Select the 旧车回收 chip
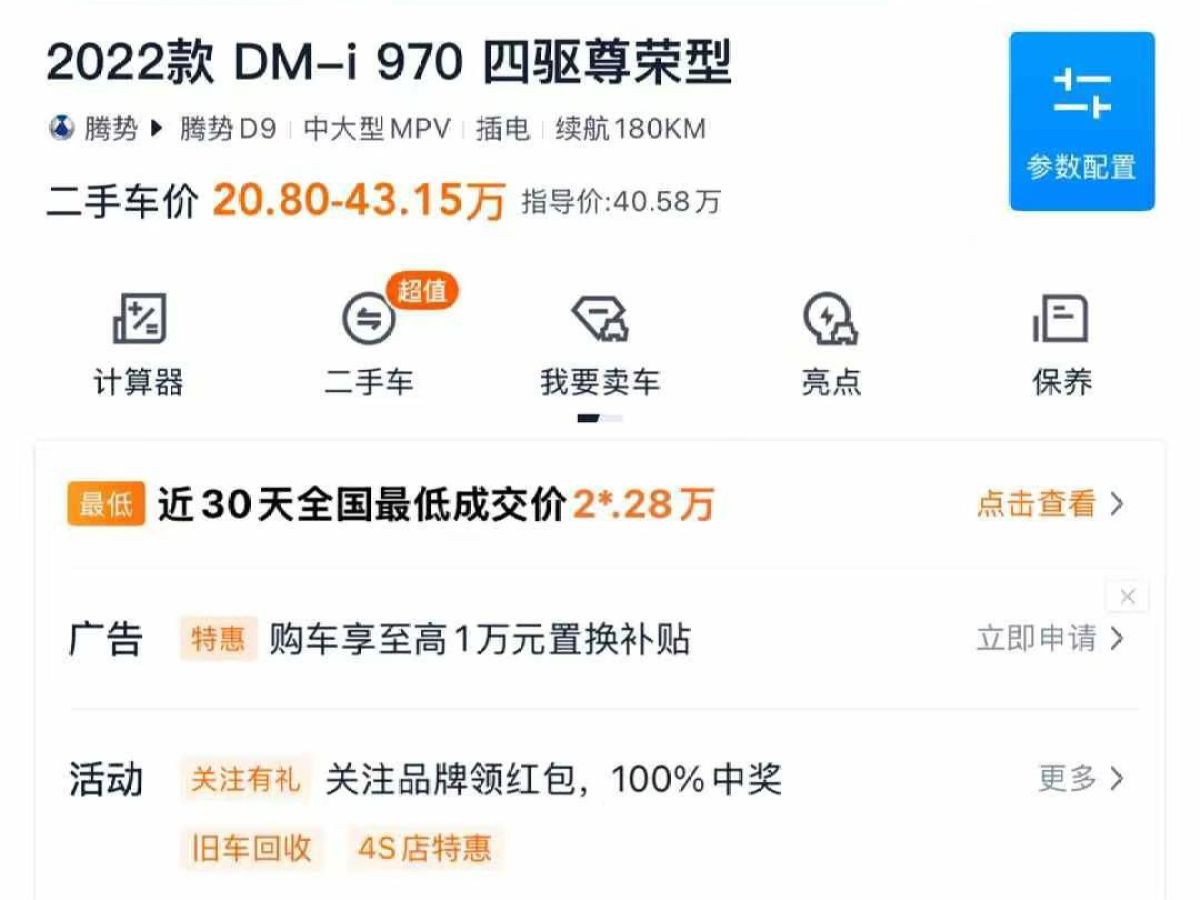This screenshot has height=900, width=1200. click(251, 849)
